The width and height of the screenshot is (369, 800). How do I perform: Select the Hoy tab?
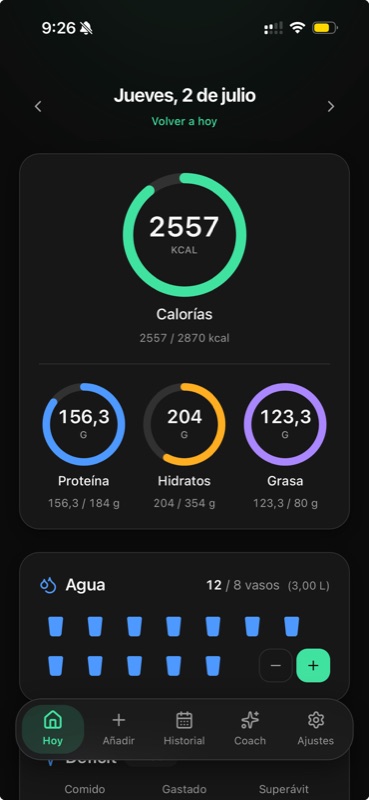tap(53, 729)
